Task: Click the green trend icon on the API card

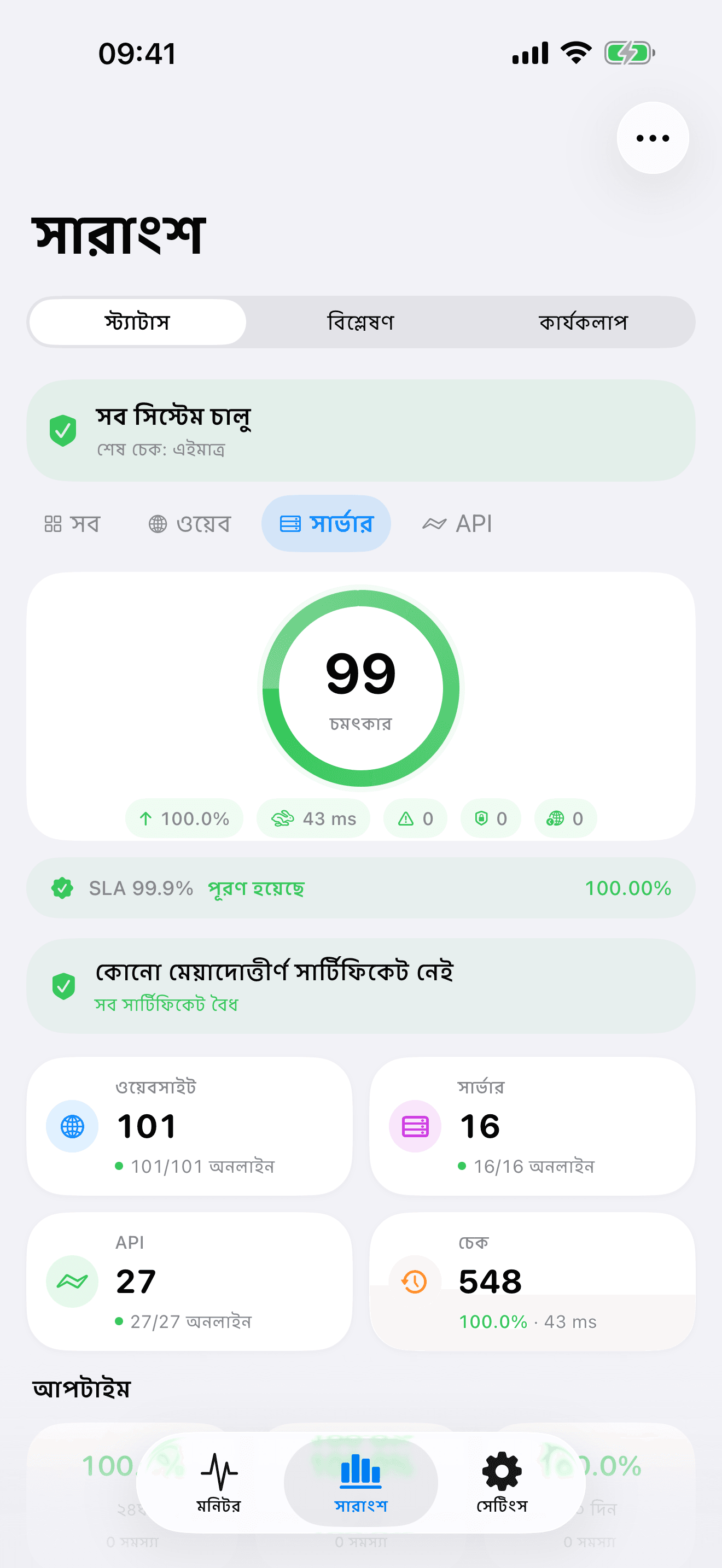Action: pos(72,1282)
